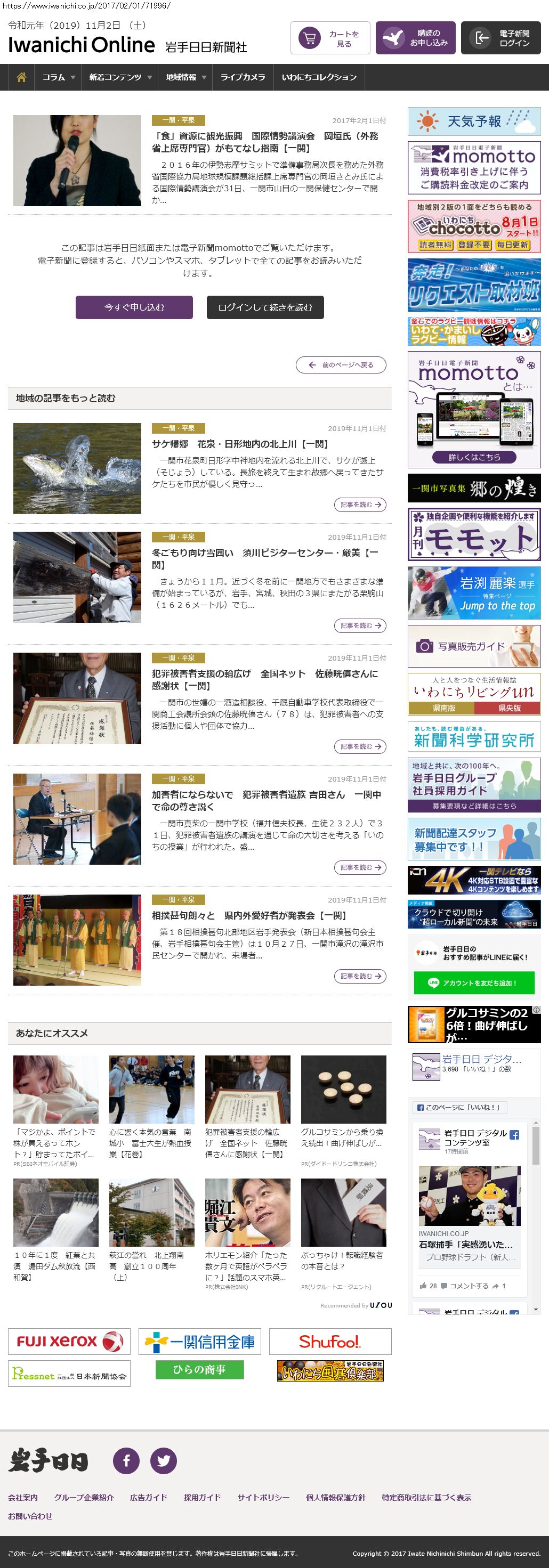Viewport: 549px width, 1568px height.
Task: Open the 天気予報 weather banner
Action: [473, 121]
